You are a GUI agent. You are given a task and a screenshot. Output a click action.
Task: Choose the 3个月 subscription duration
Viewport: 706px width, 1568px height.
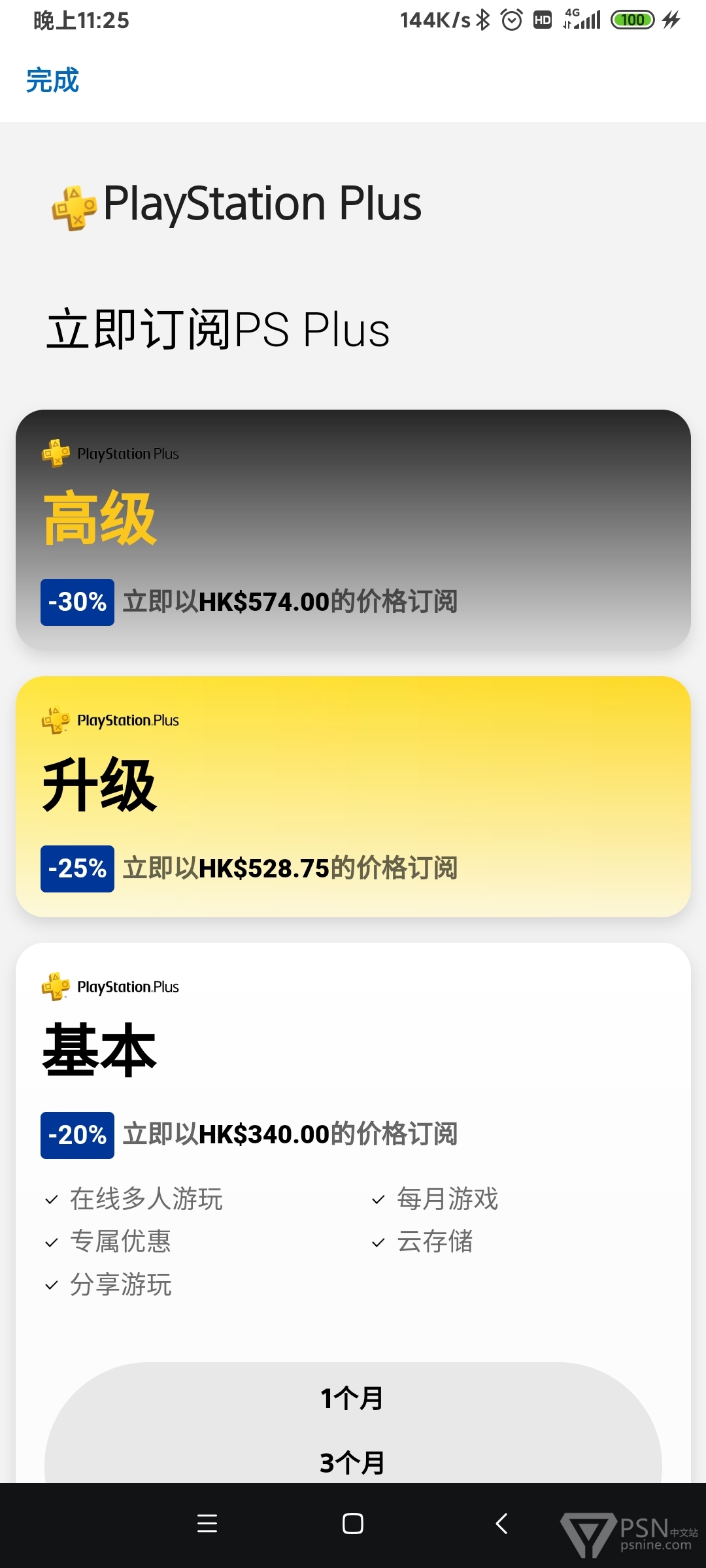click(352, 1462)
